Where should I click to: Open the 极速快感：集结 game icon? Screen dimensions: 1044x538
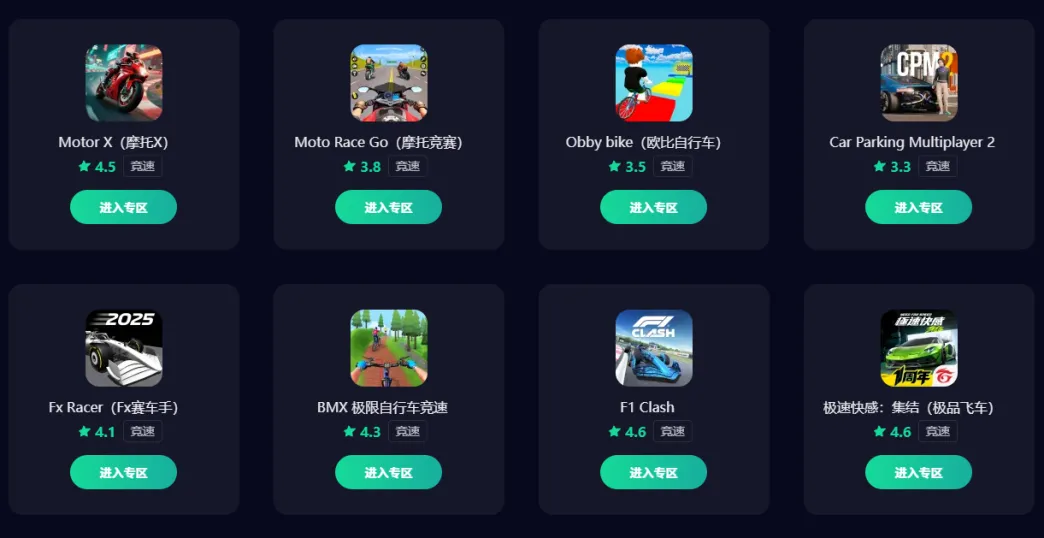(919, 347)
